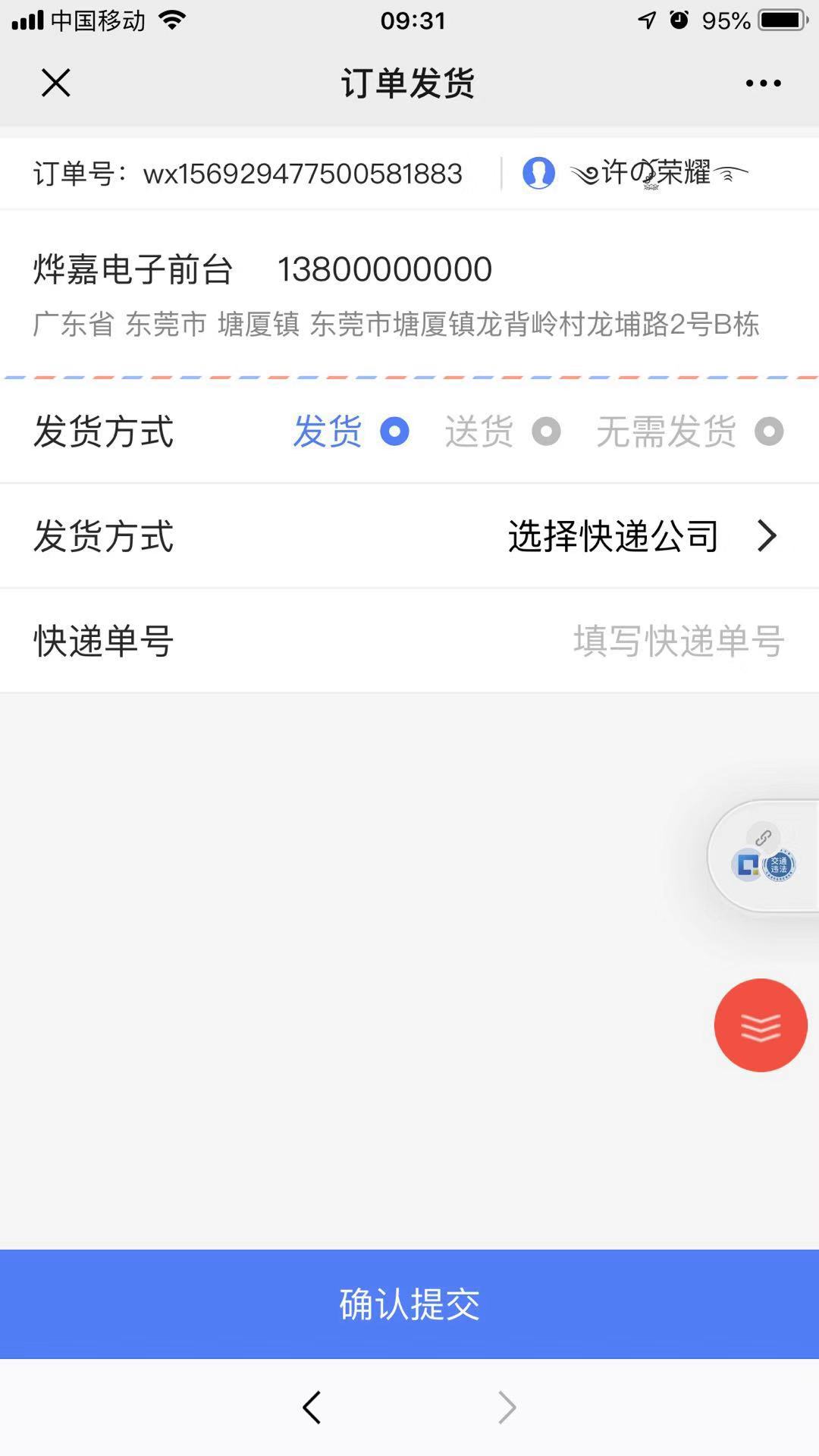Open 选择快递公司 courier picker
Viewport: 819px width, 1456px height.
(x=642, y=536)
